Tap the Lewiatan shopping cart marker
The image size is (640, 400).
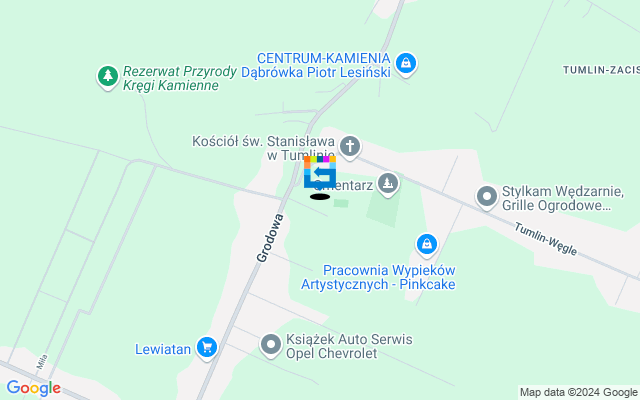point(207,347)
